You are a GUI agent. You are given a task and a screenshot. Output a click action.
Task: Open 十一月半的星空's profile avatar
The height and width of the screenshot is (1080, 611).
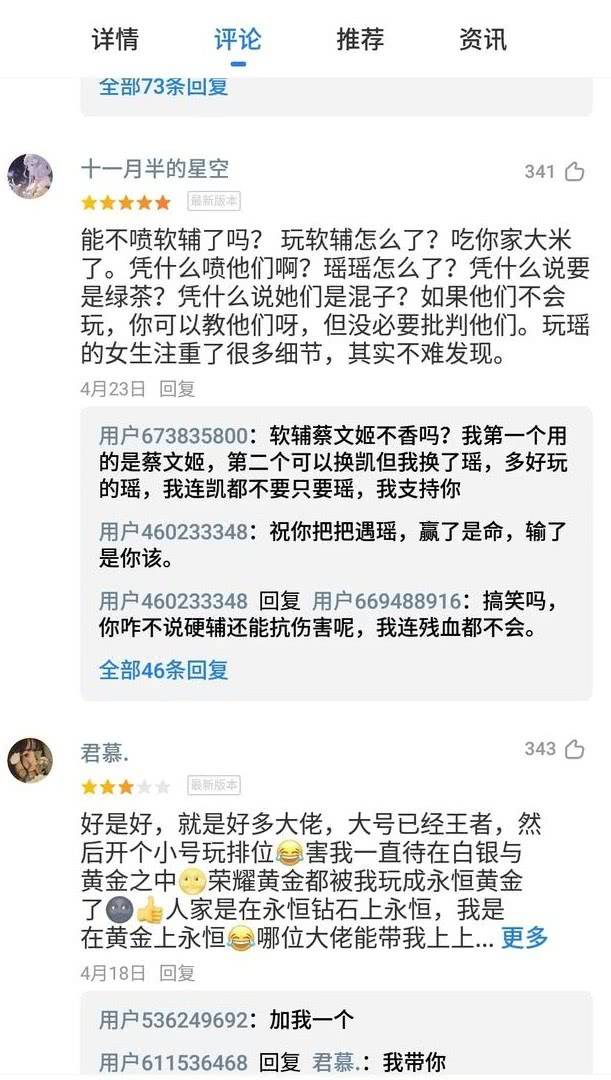click(30, 177)
